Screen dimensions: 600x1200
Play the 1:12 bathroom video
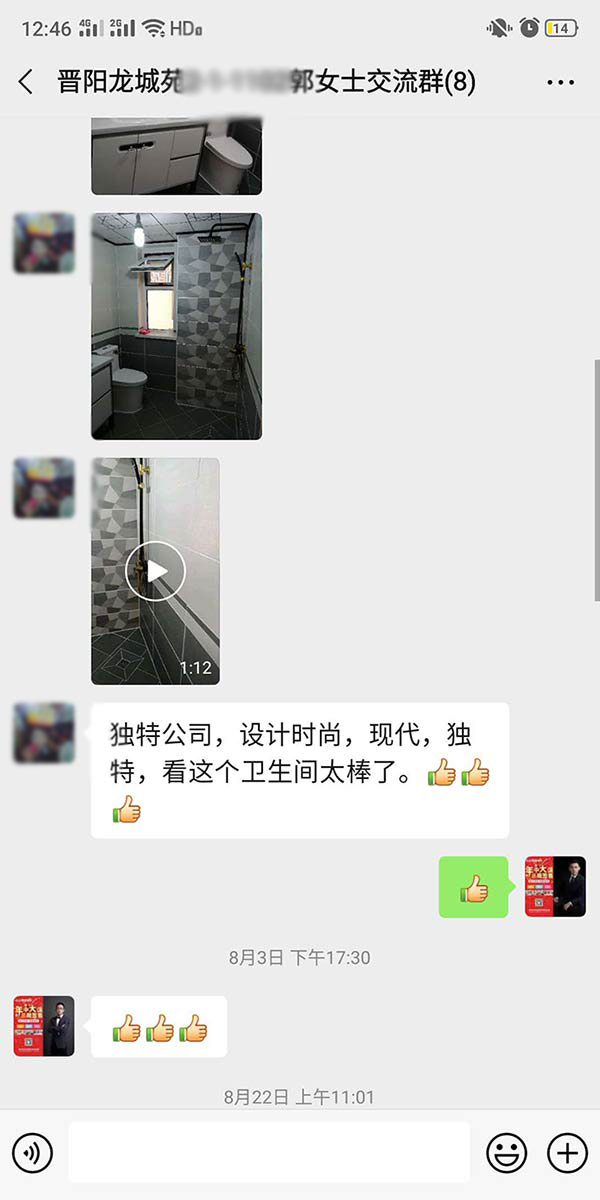click(x=155, y=571)
